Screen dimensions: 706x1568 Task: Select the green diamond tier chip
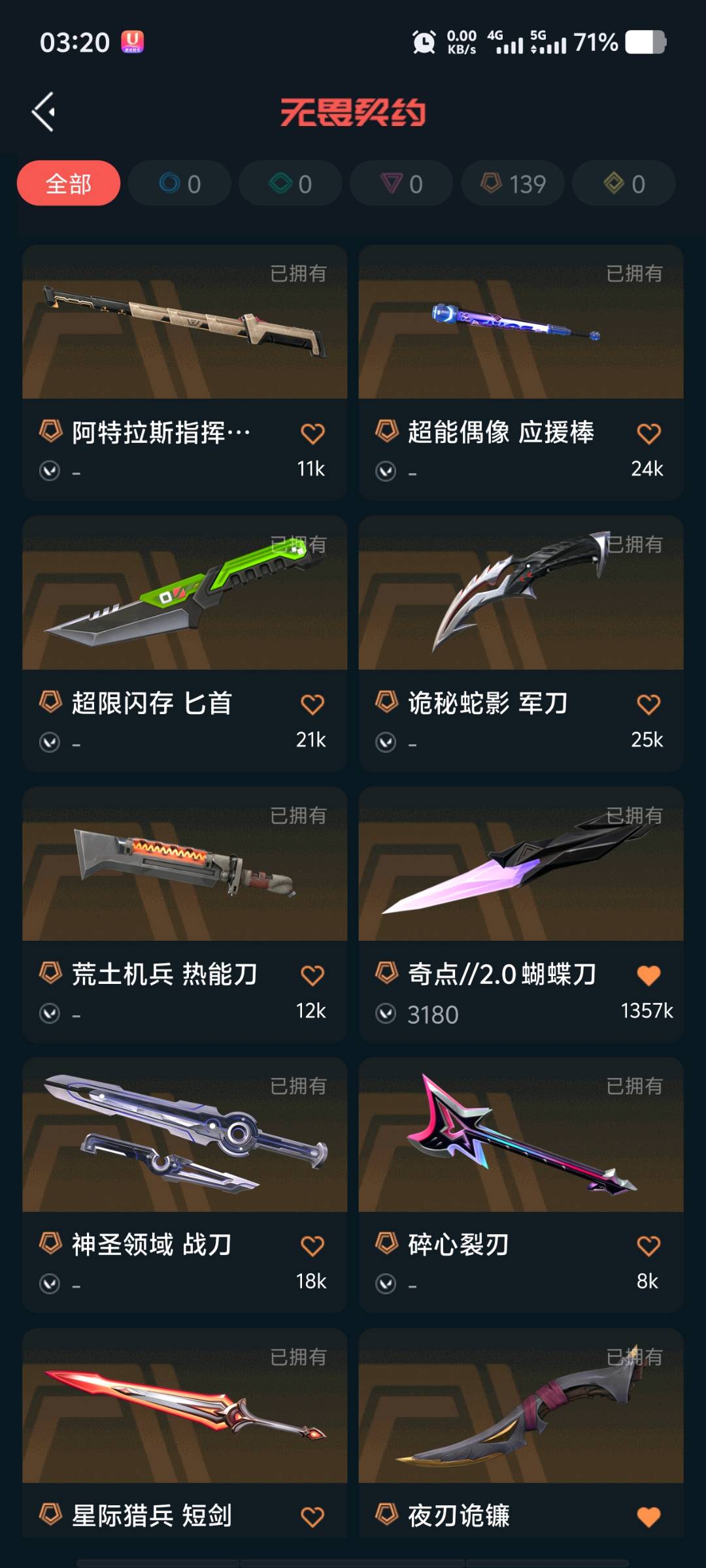tap(291, 184)
